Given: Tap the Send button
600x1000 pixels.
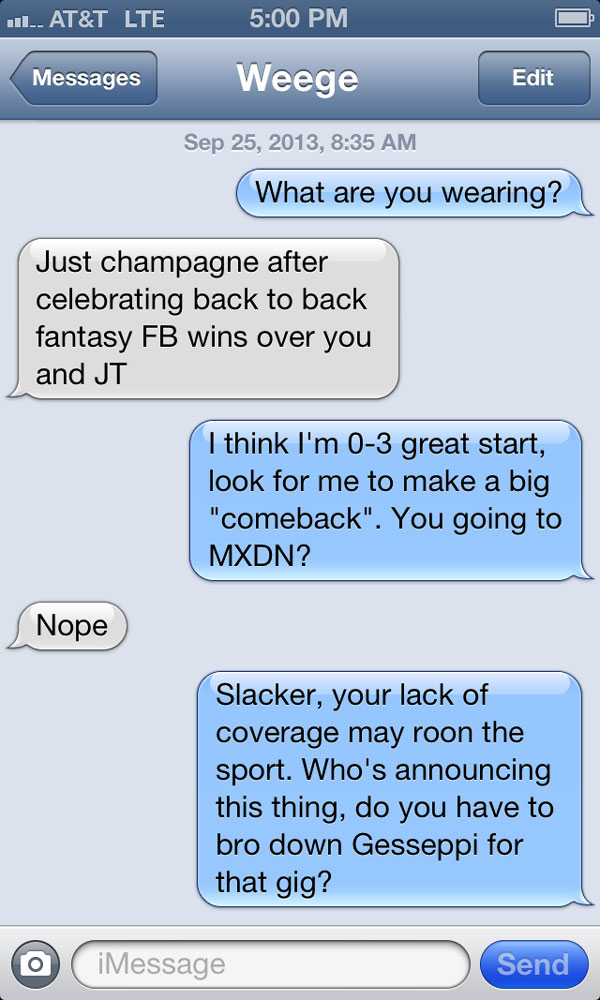Looking at the screenshot, I should pyautogui.click(x=533, y=964).
